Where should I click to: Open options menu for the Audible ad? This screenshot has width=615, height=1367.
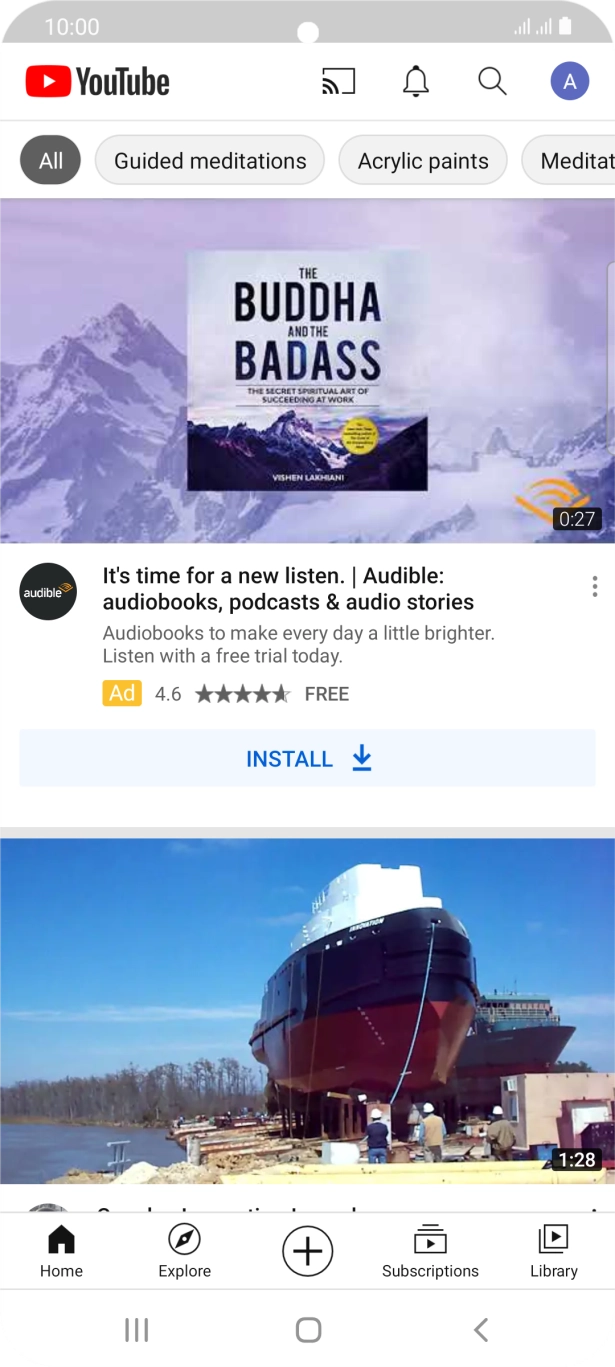[595, 586]
